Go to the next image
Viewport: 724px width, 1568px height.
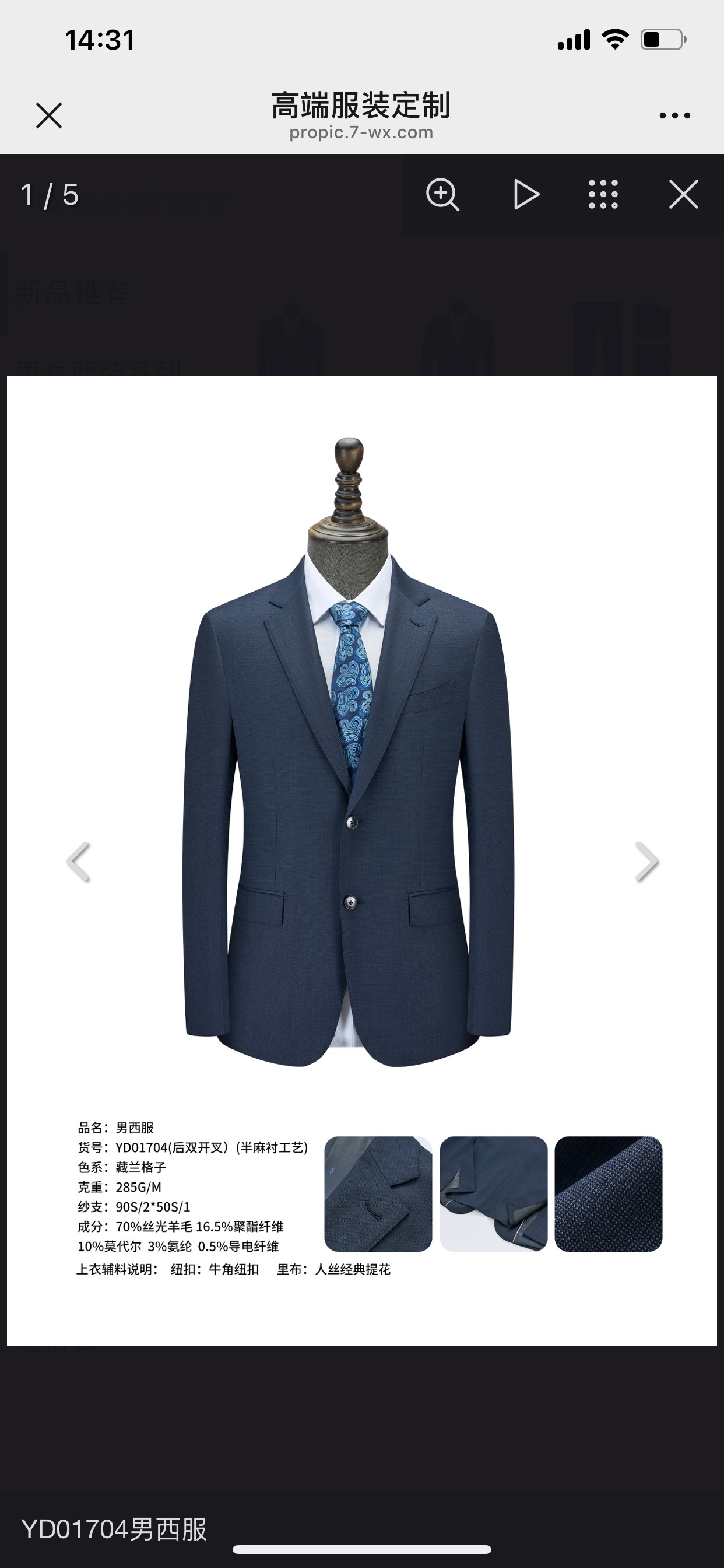(x=646, y=862)
